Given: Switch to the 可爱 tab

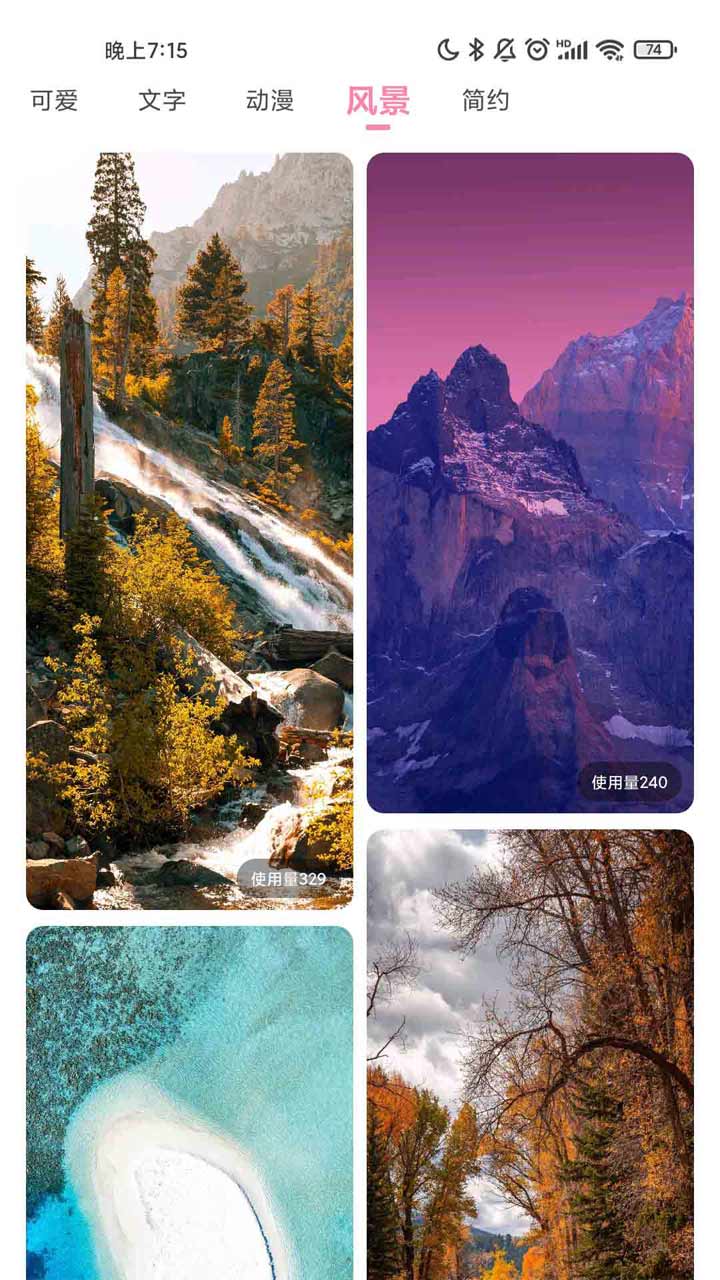Looking at the screenshot, I should [x=54, y=101].
